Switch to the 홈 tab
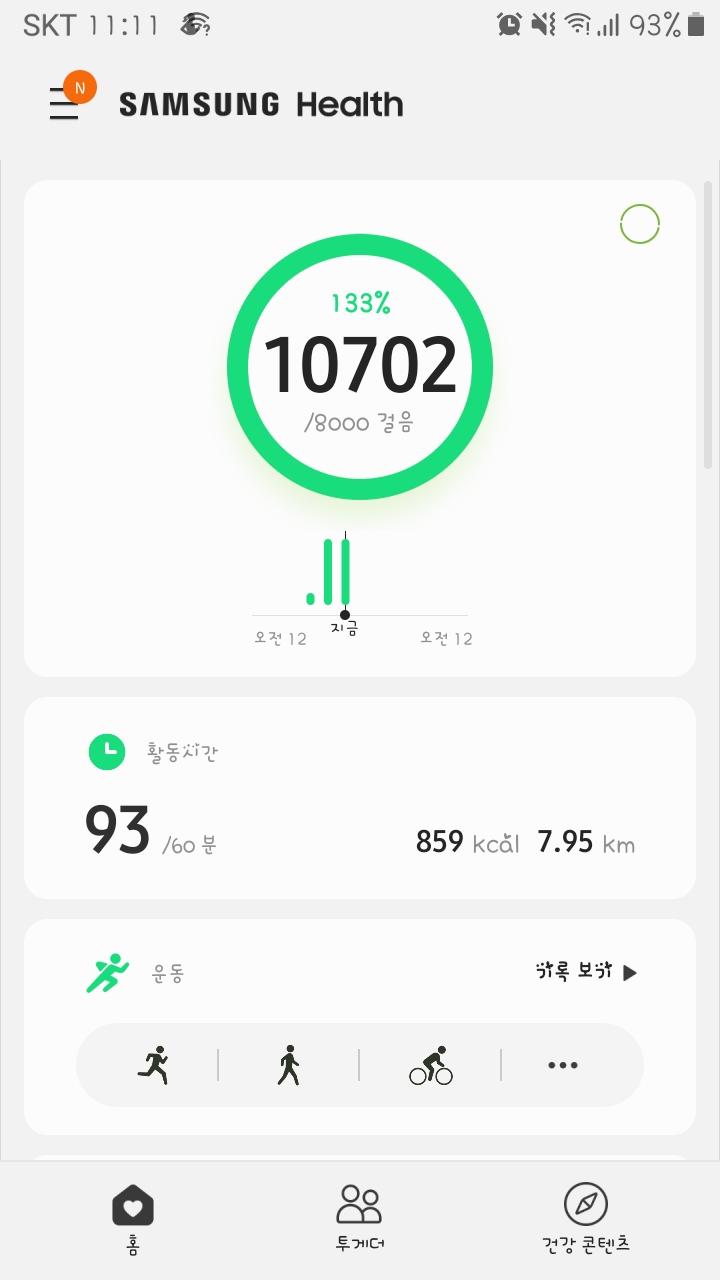The width and height of the screenshot is (720, 1280). 133,1218
